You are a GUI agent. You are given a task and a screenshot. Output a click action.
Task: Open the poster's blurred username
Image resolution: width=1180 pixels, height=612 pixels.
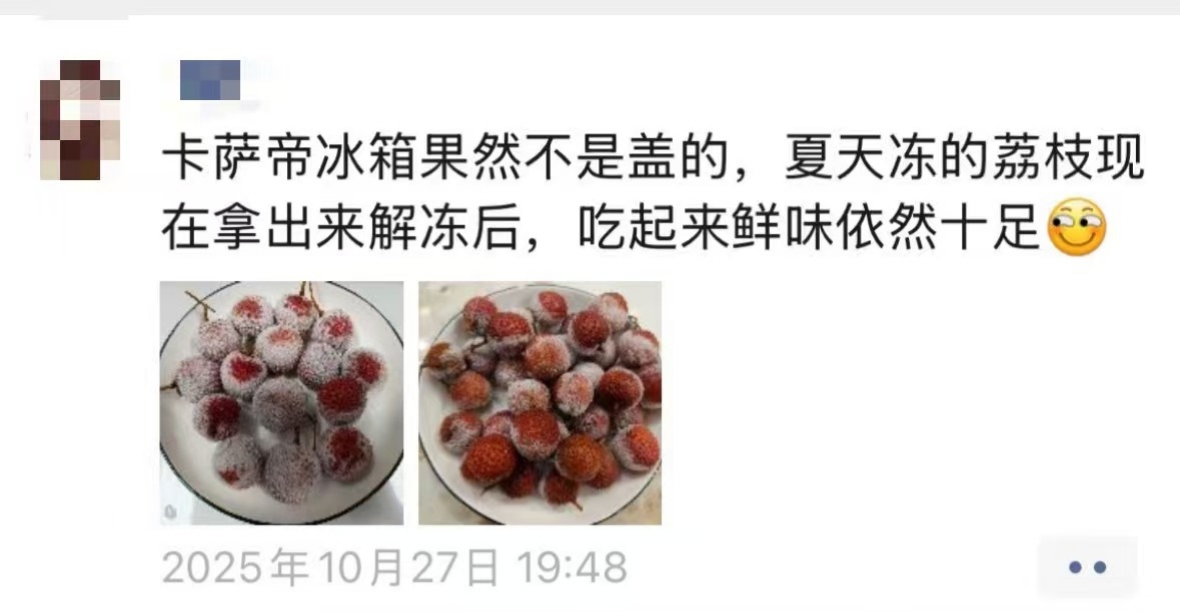tap(210, 80)
